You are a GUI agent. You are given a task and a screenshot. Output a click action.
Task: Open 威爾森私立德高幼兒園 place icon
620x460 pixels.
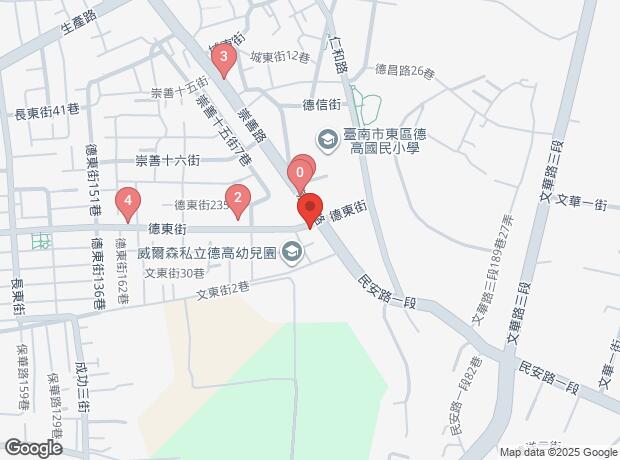coord(292,252)
